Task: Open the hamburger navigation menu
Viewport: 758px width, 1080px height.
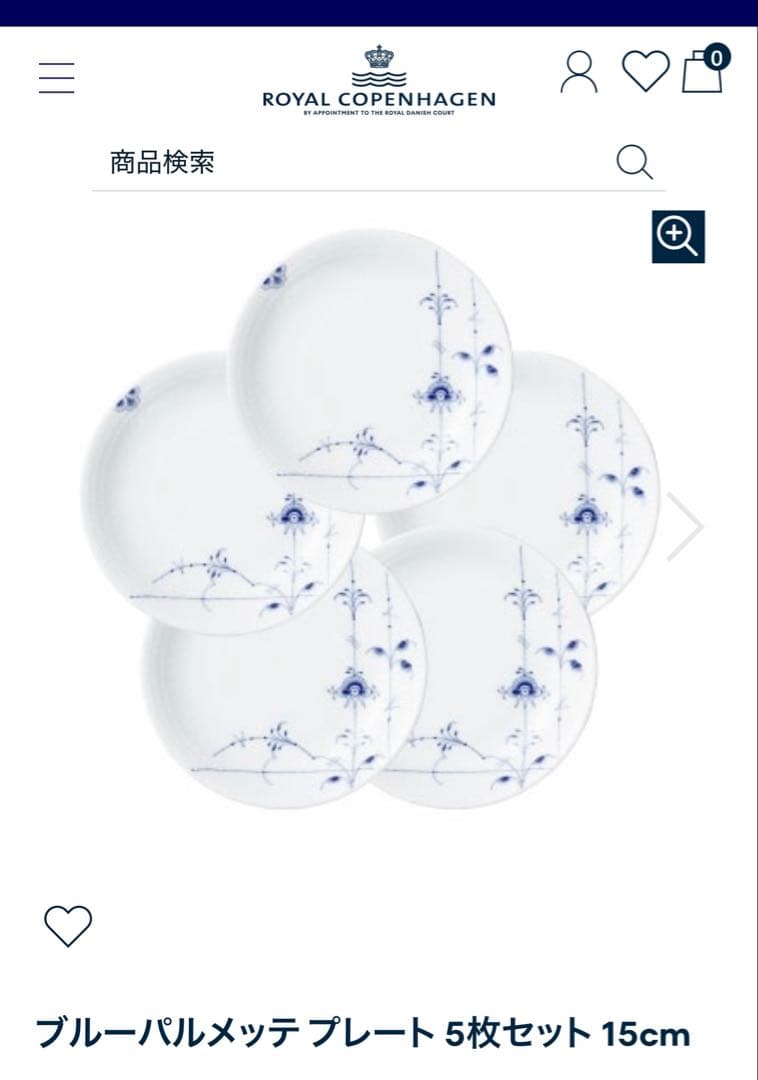Action: [x=57, y=78]
